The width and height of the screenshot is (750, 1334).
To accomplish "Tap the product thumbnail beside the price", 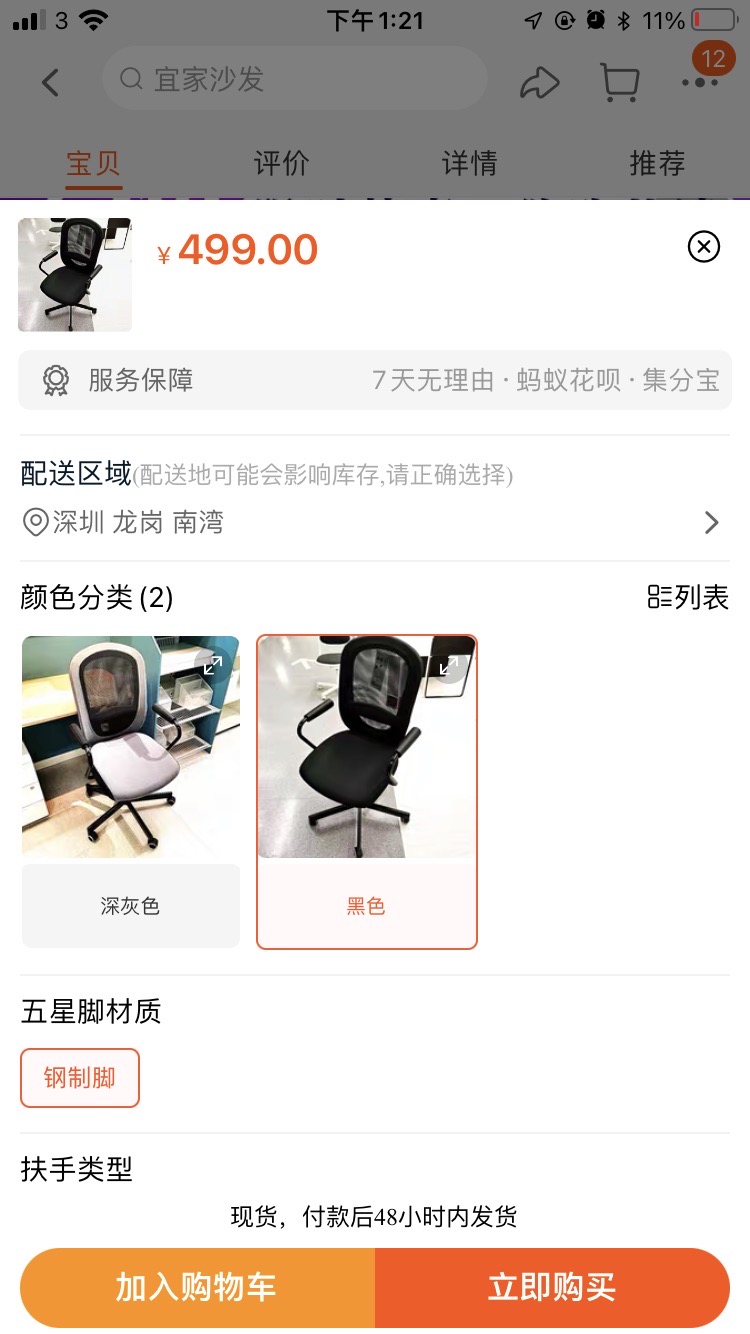I will [74, 274].
